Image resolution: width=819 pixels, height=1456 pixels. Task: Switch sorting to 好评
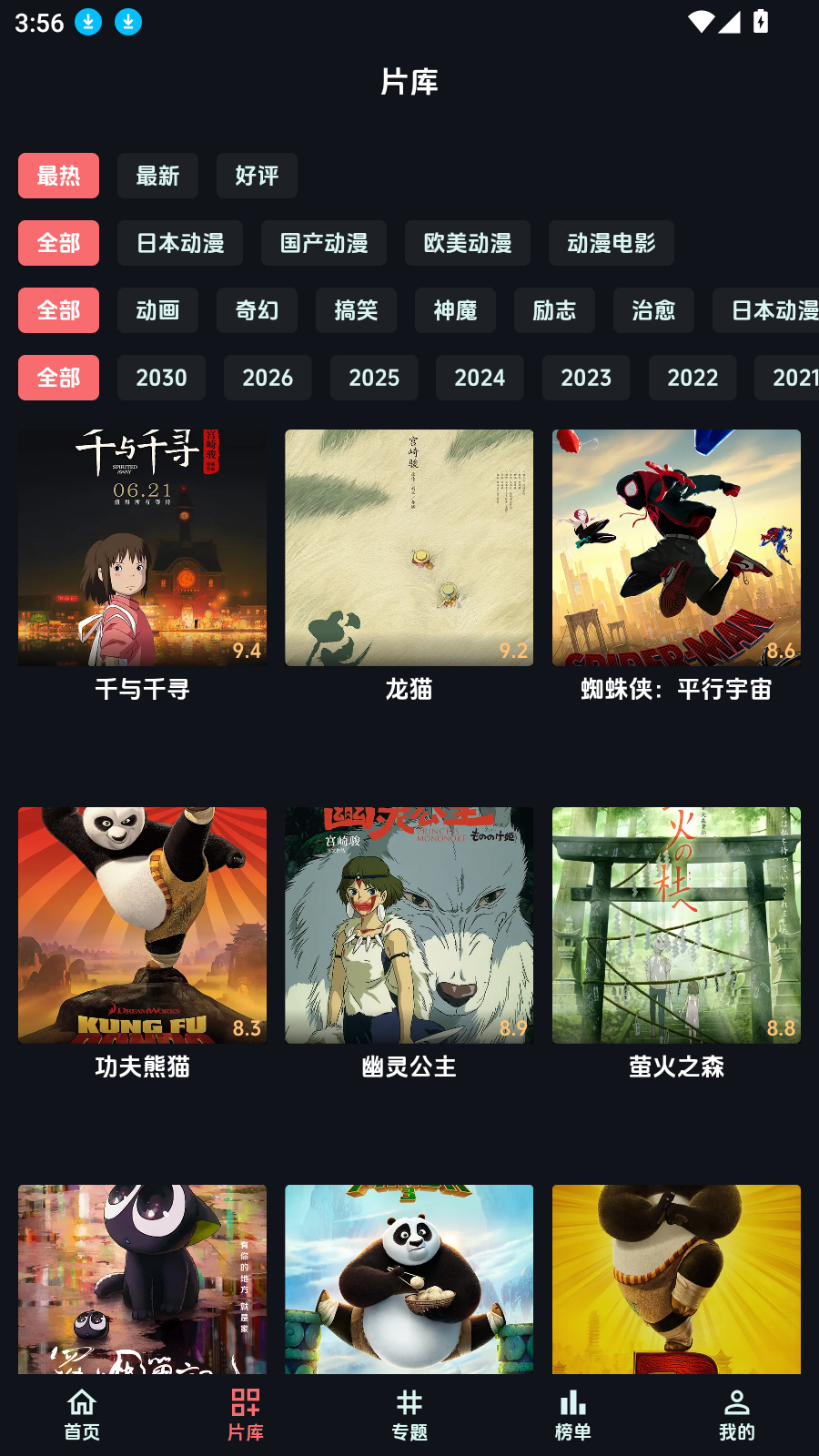point(257,176)
